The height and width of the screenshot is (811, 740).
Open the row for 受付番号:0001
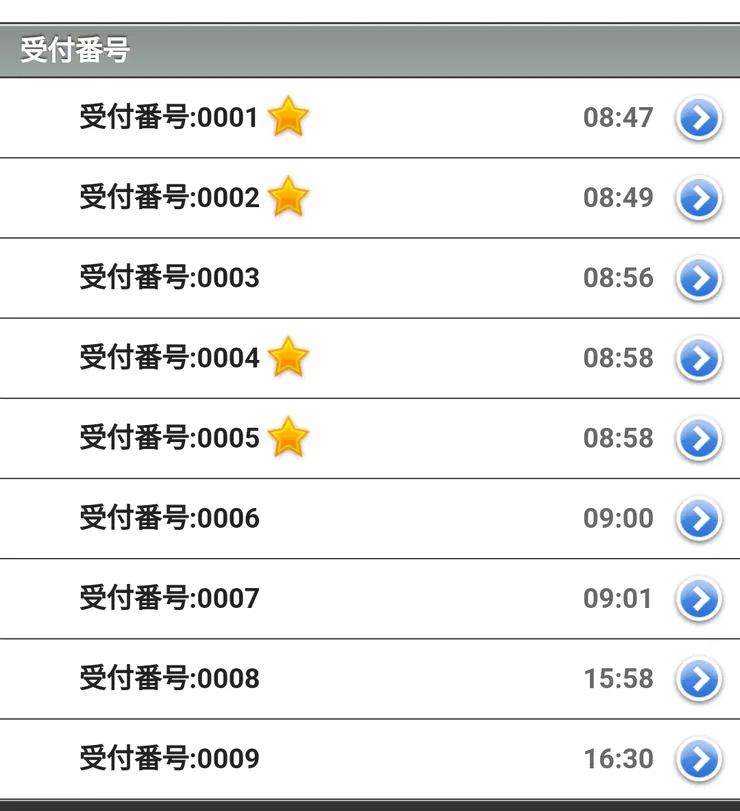(x=699, y=119)
